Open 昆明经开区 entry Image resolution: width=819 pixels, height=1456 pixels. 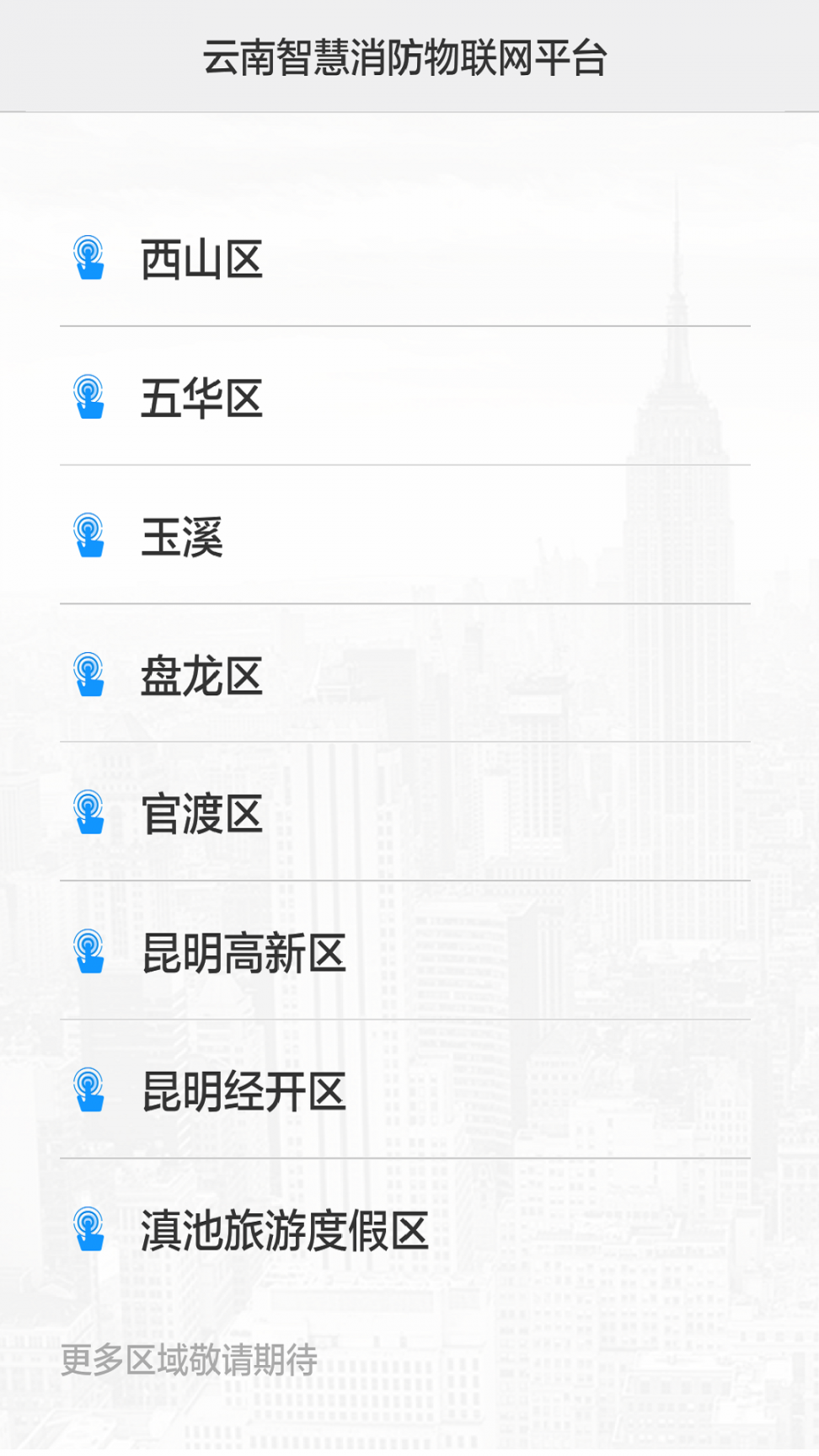(244, 1092)
